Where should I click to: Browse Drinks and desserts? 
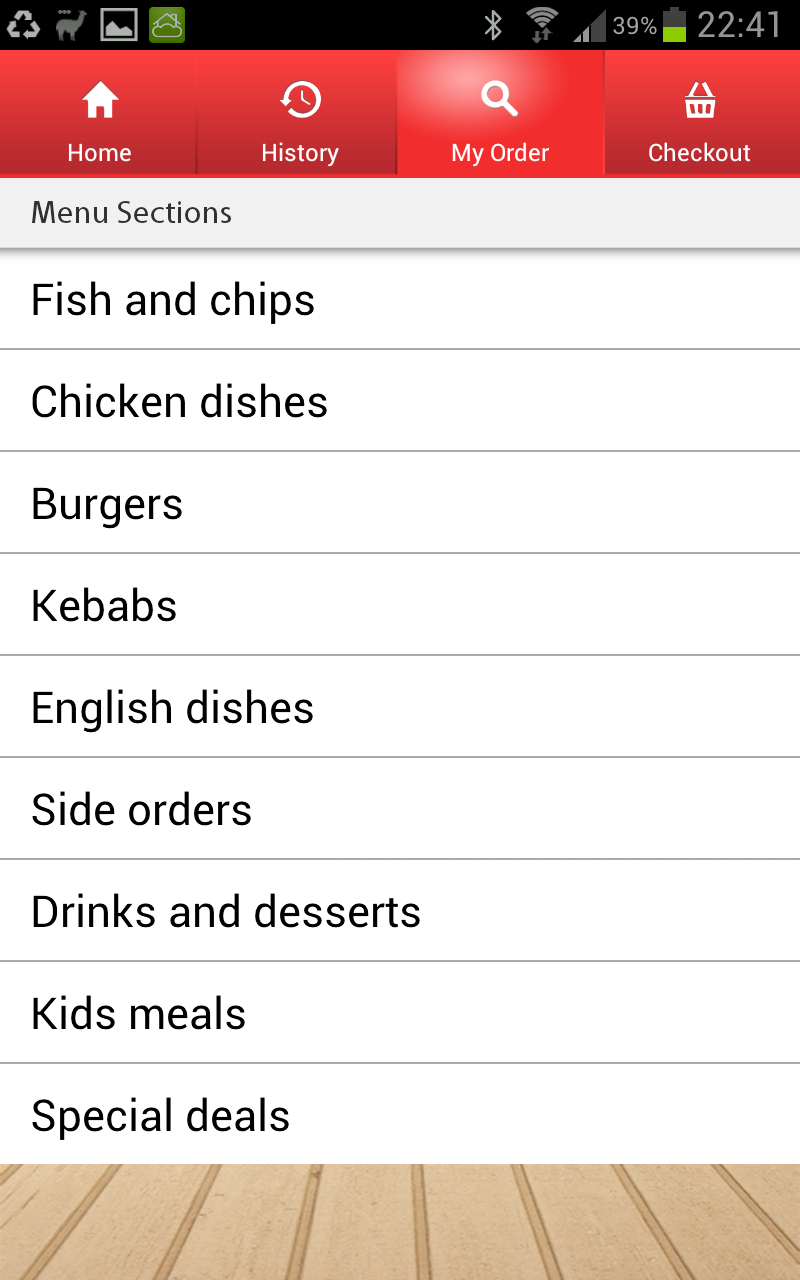click(400, 911)
